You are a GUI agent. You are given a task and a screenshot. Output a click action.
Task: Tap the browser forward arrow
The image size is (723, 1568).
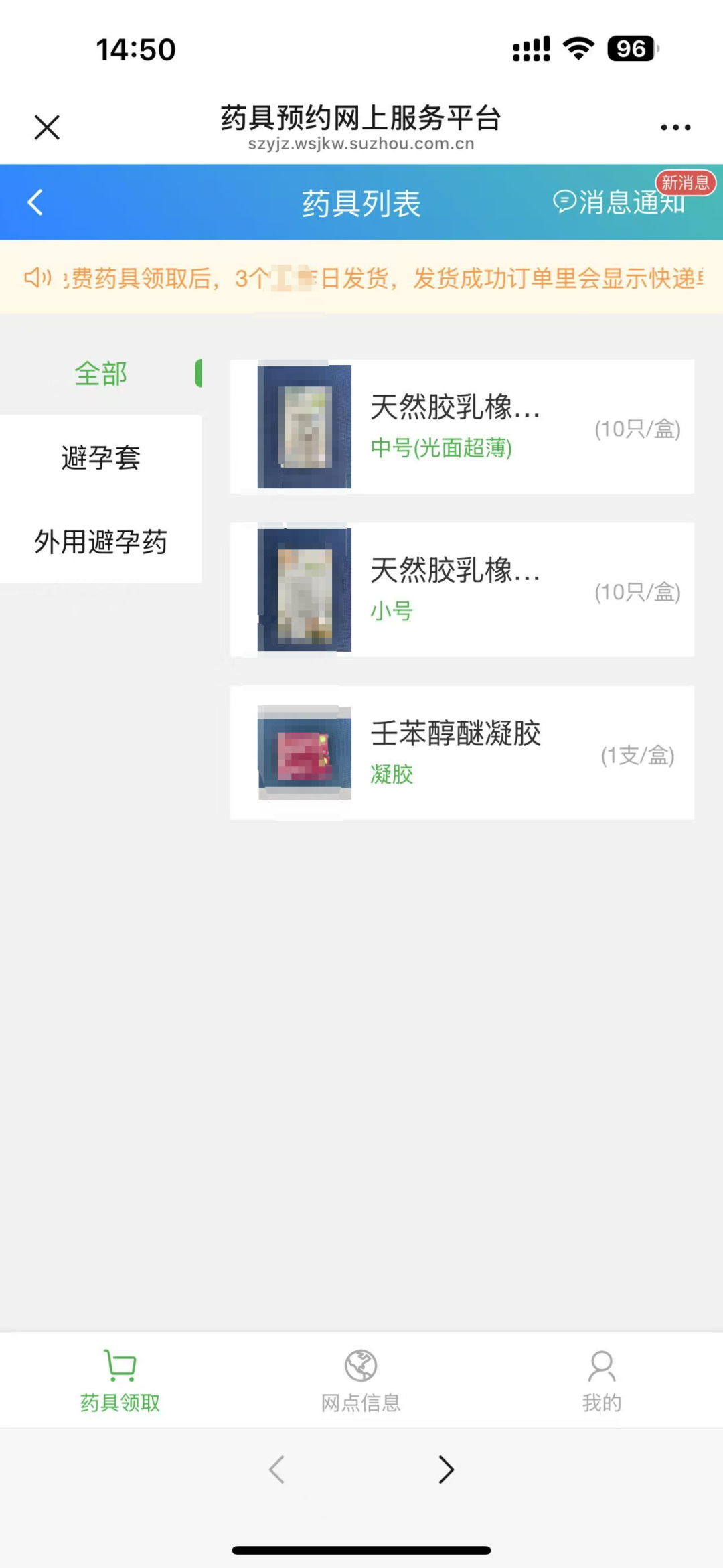446,1470
